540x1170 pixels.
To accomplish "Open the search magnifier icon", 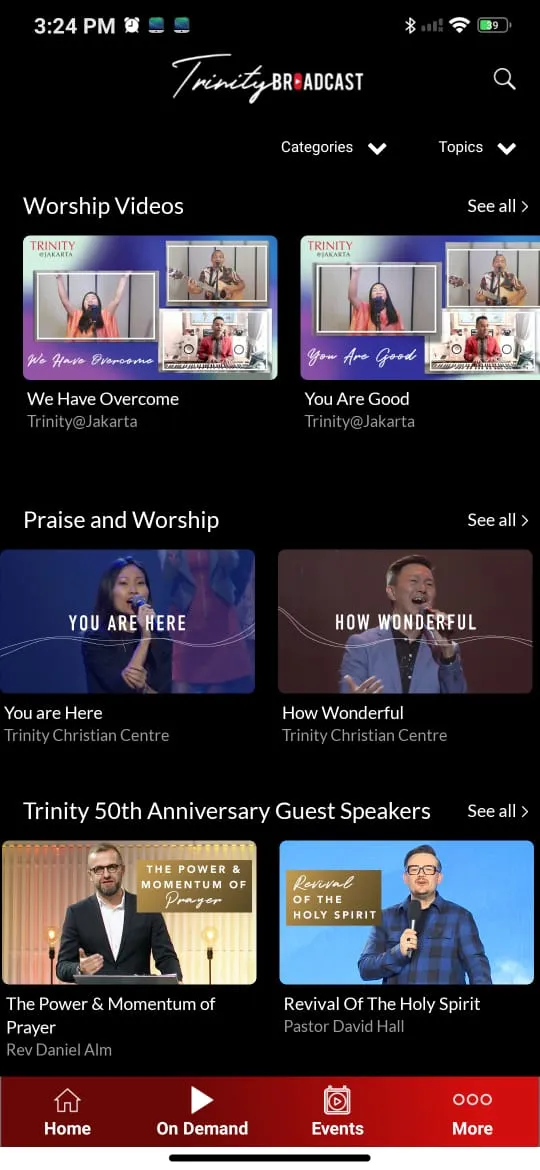I will (504, 79).
